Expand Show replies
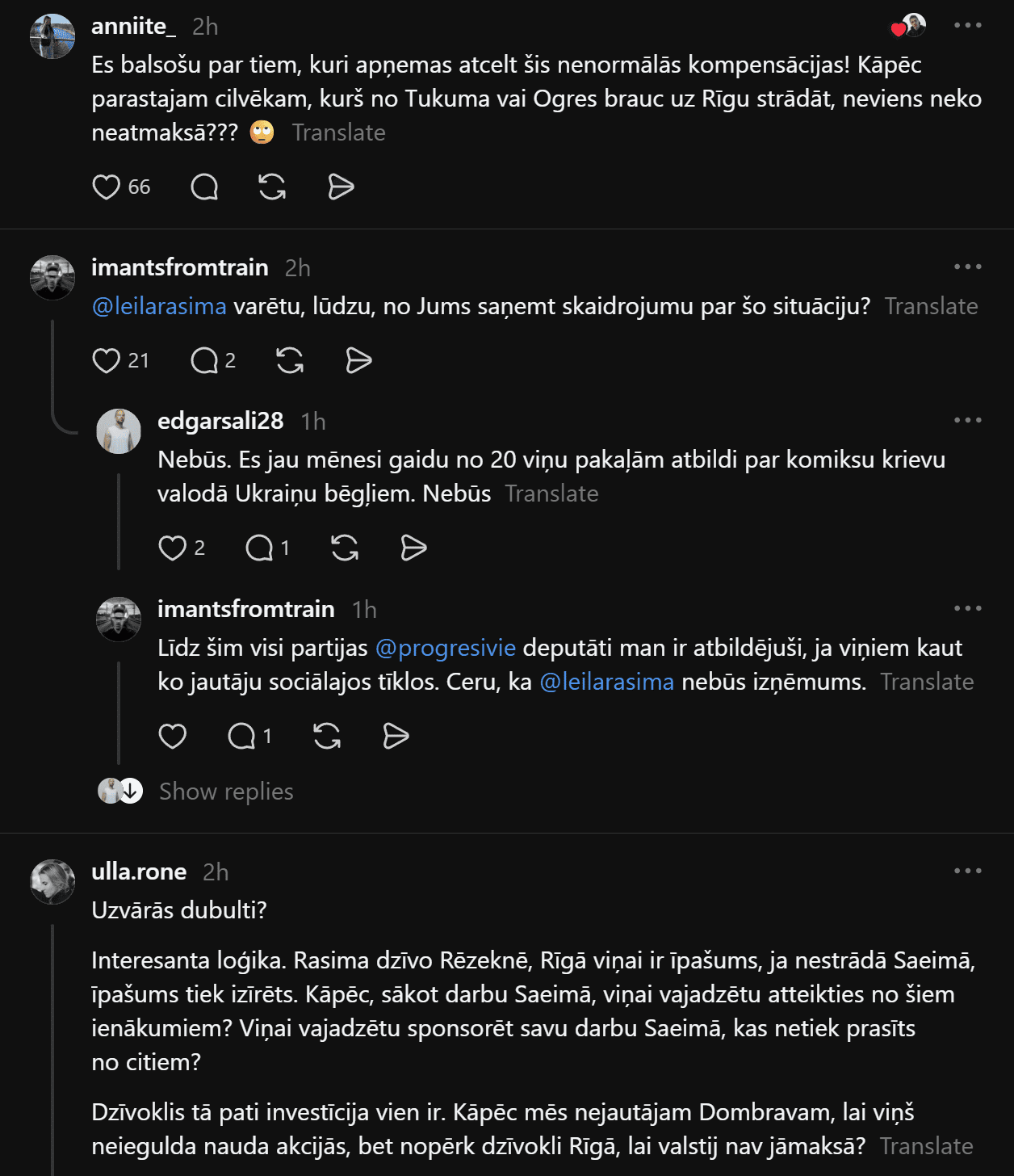The image size is (1014, 1176). pos(226,792)
